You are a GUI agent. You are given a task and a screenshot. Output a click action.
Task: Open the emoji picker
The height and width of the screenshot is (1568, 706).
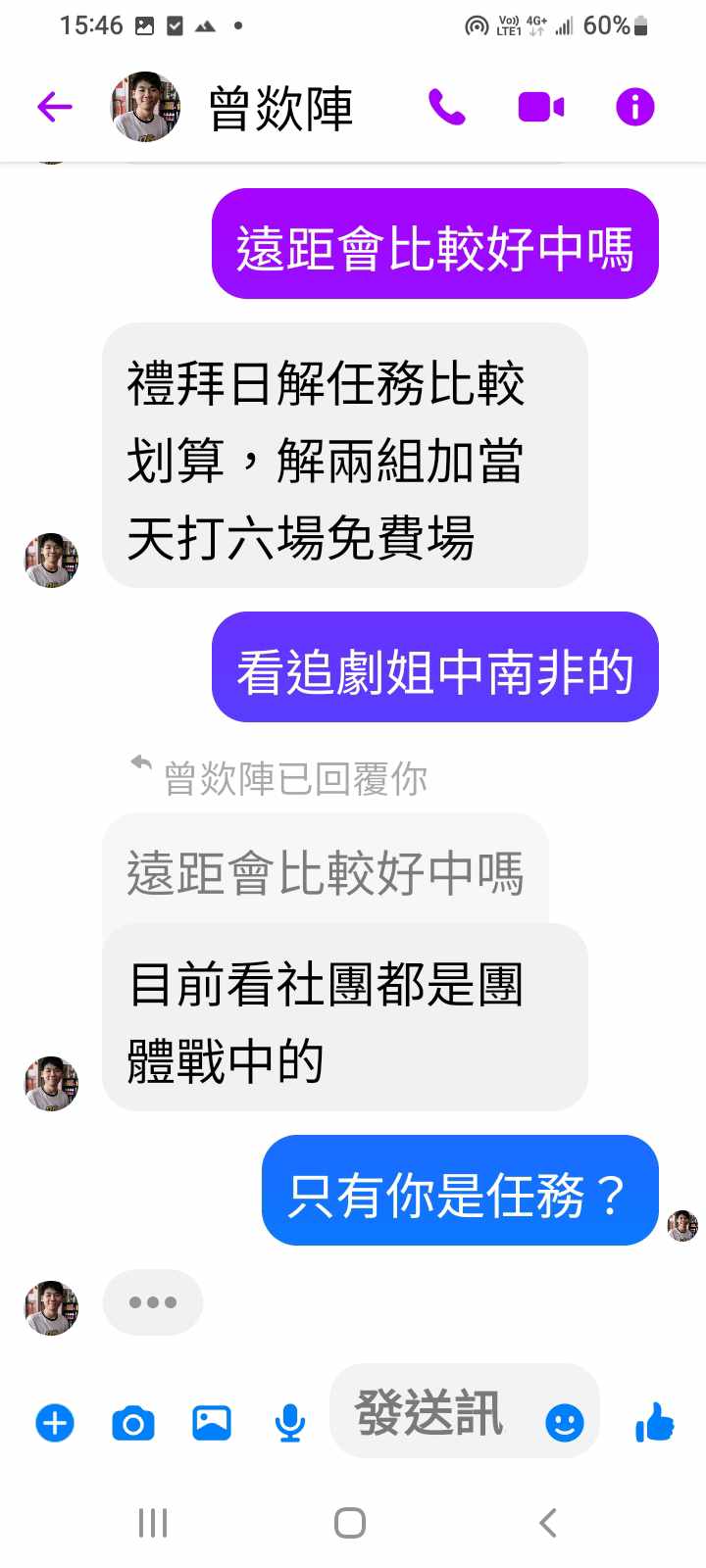[x=564, y=1422]
